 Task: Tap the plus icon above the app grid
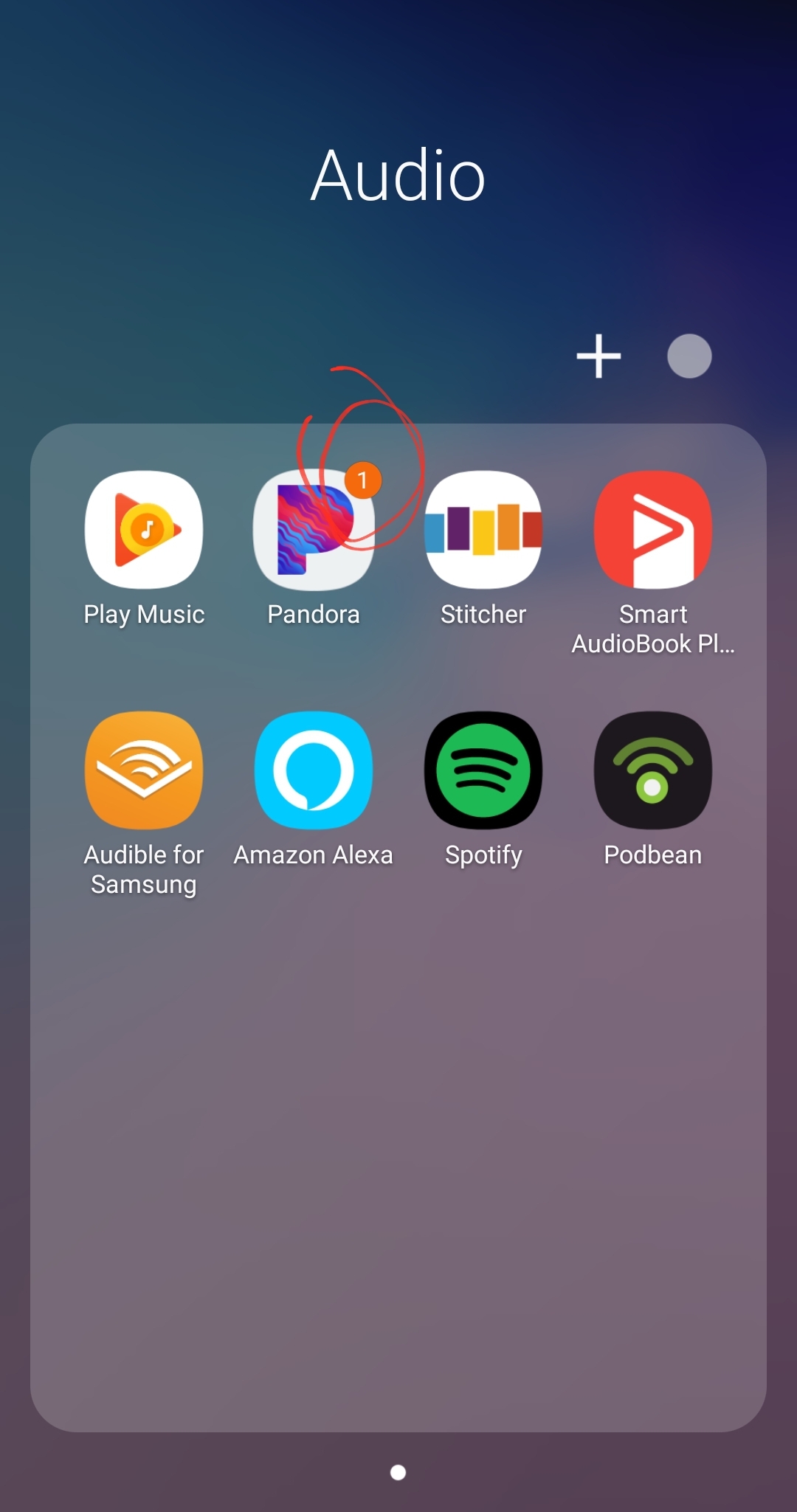[598, 356]
